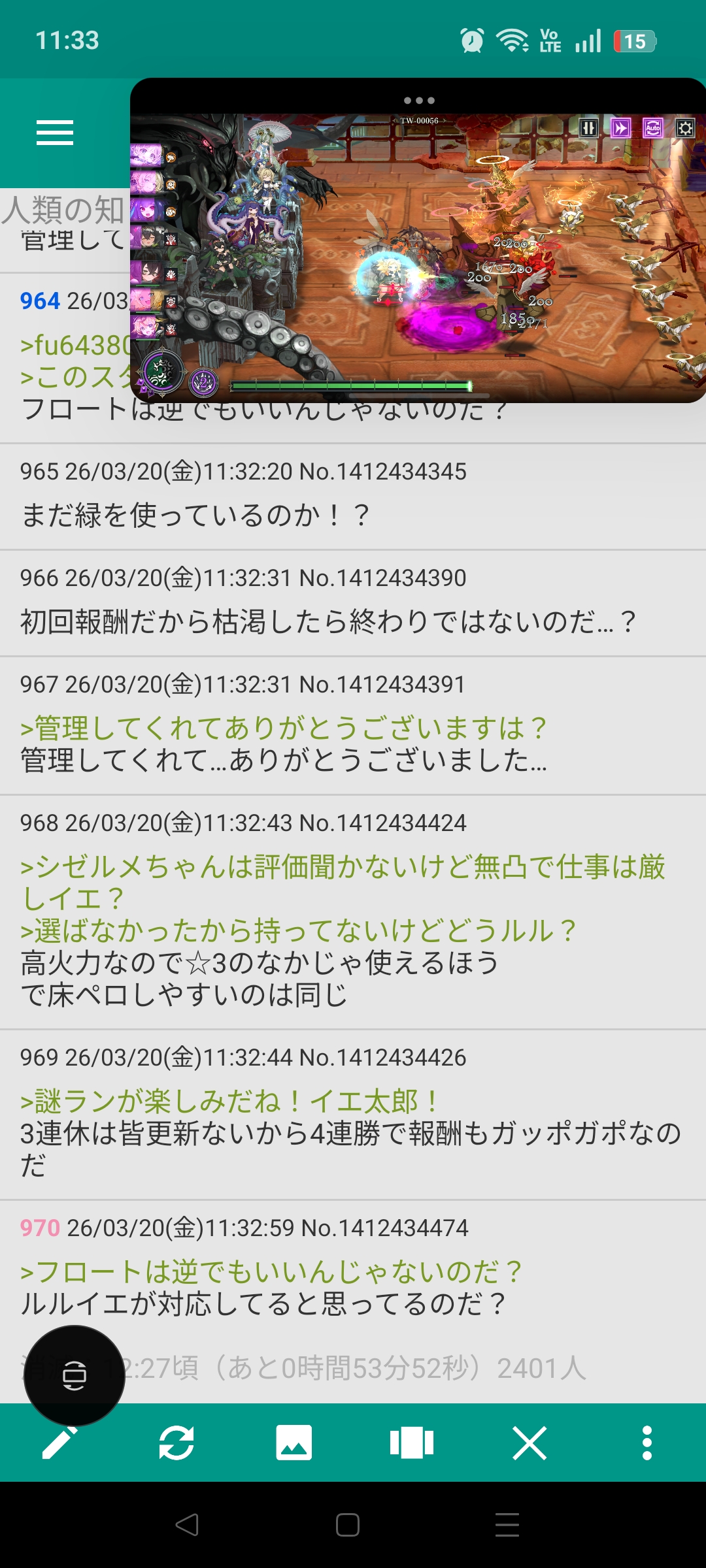Tap the black floating round button

tap(75, 1376)
